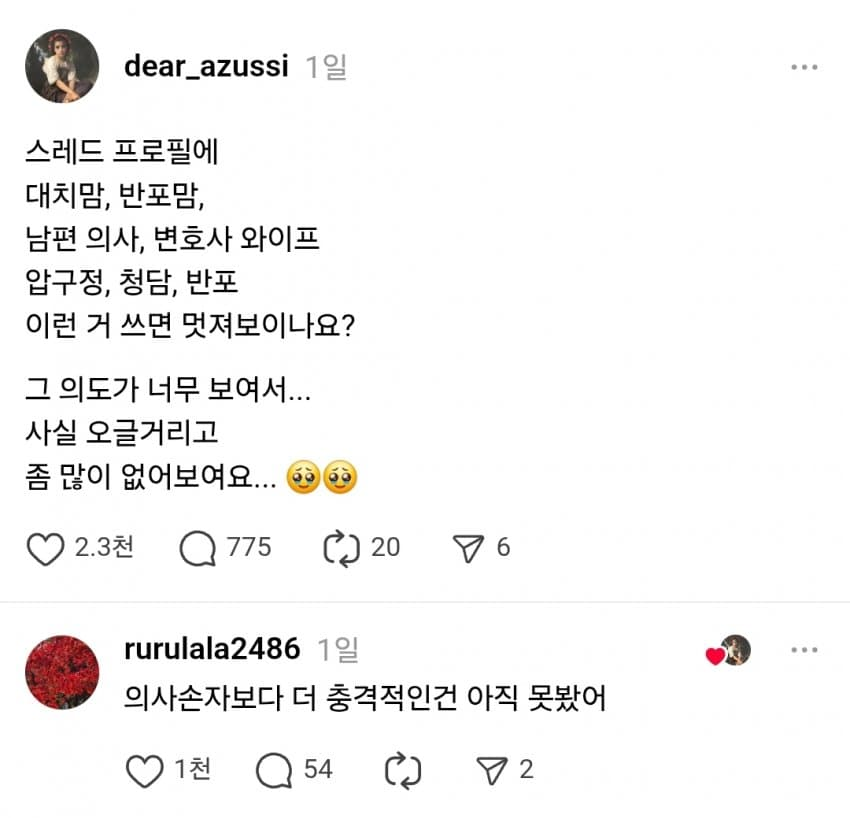Open dear_azussi's profile picture
Screen dimensions: 850x818
pyautogui.click(x=62, y=66)
